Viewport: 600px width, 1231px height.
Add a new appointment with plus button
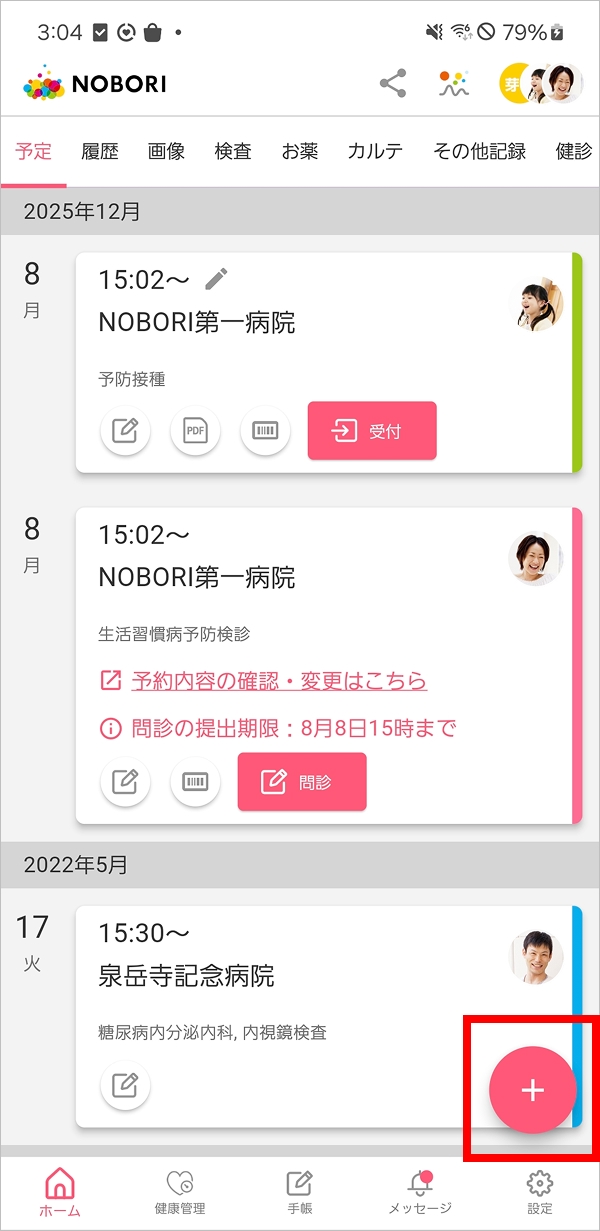point(532,1090)
